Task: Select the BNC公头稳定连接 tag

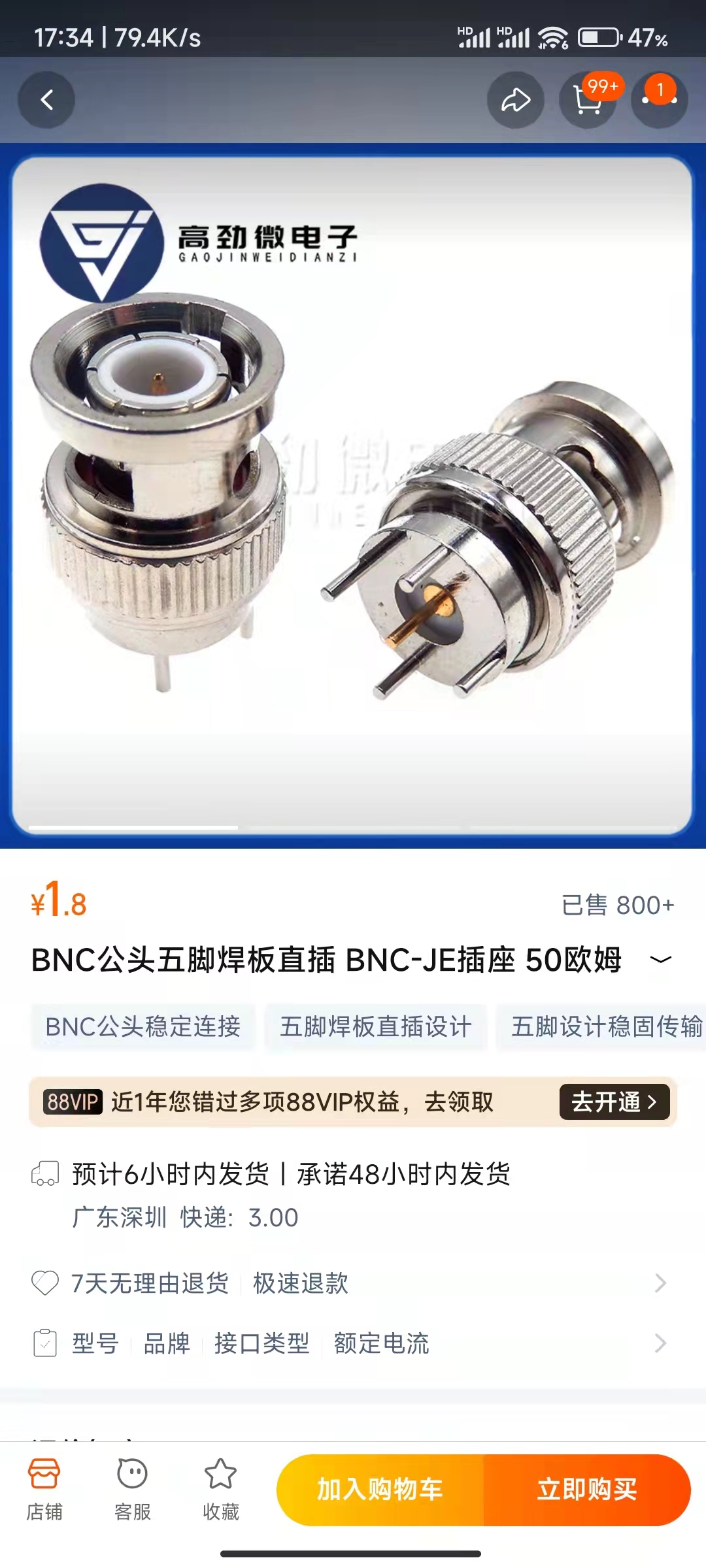Action: pyautogui.click(x=143, y=1026)
